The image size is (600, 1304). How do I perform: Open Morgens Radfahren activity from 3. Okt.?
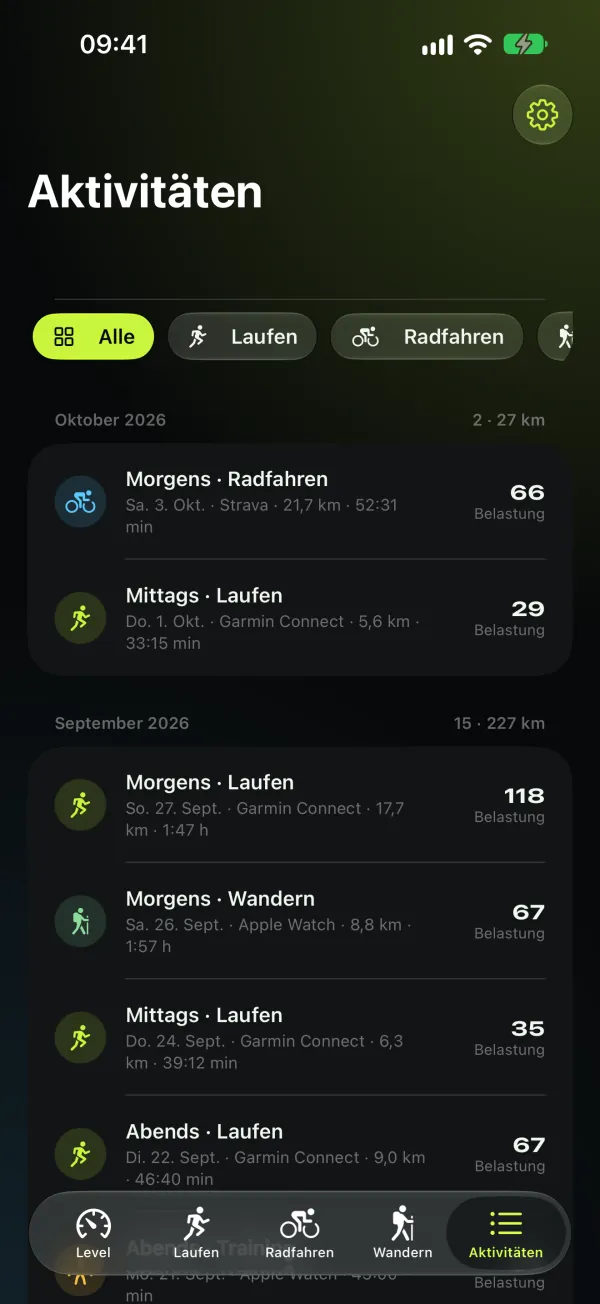point(300,502)
